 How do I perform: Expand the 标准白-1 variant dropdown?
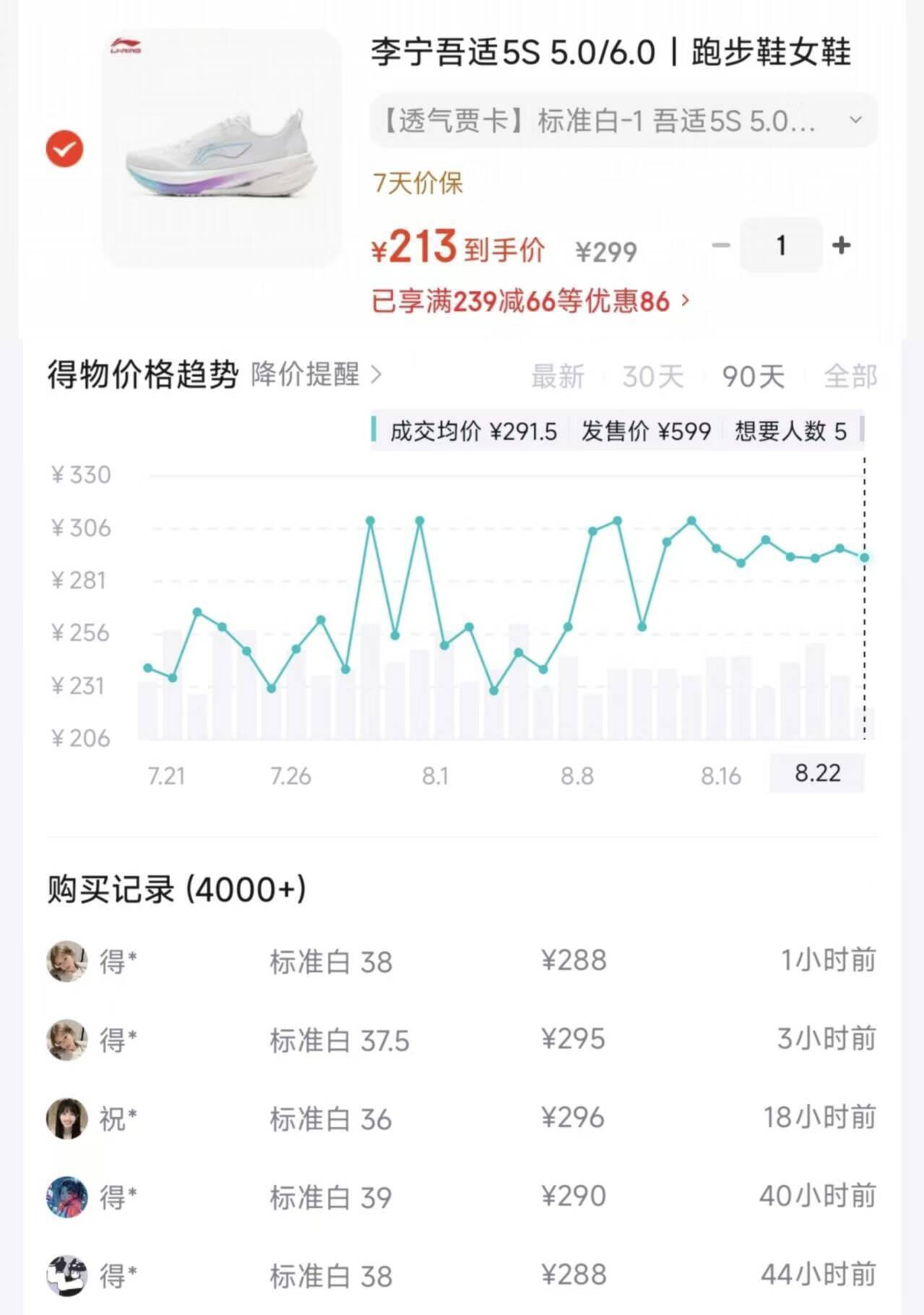pyautogui.click(x=623, y=121)
